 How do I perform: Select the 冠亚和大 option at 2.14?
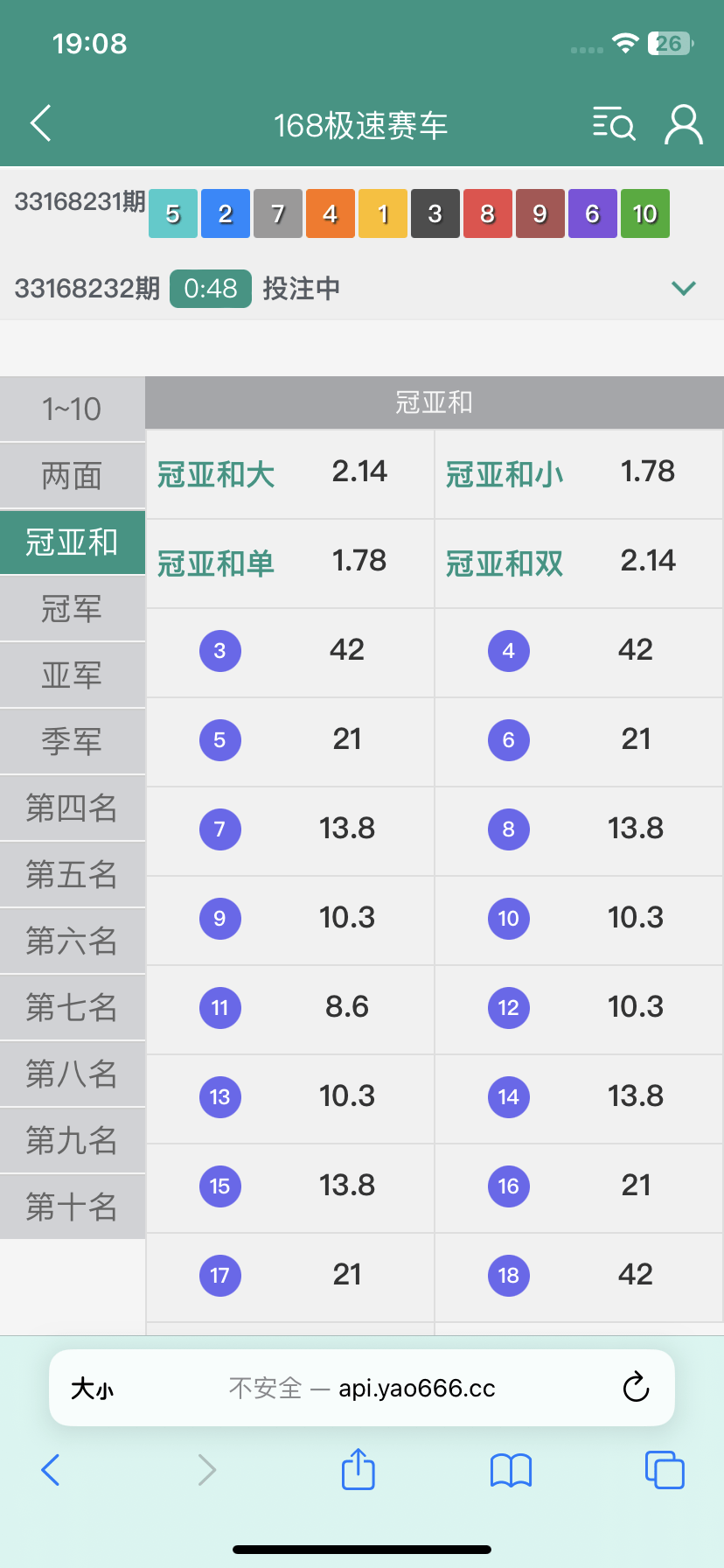click(x=290, y=473)
